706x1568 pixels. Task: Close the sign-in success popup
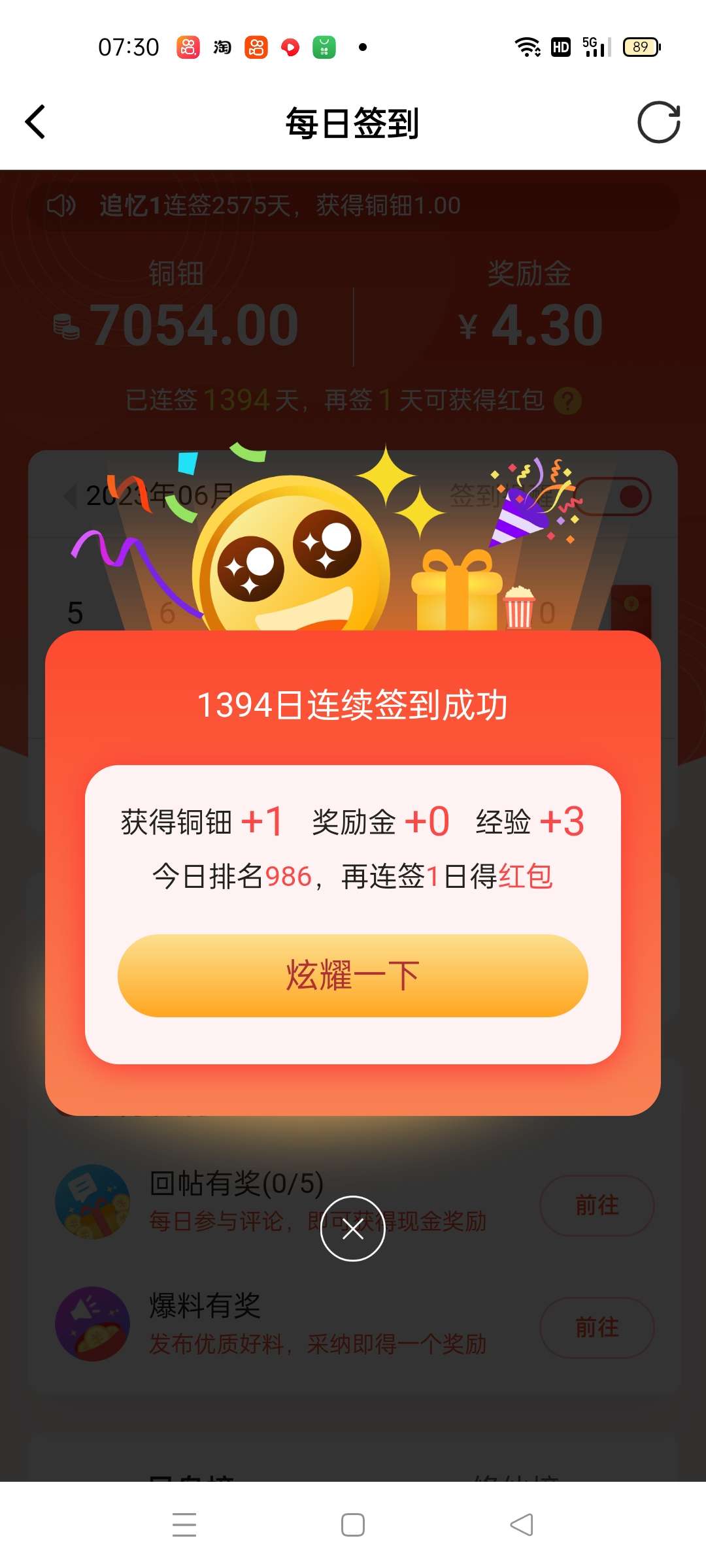pyautogui.click(x=353, y=1228)
